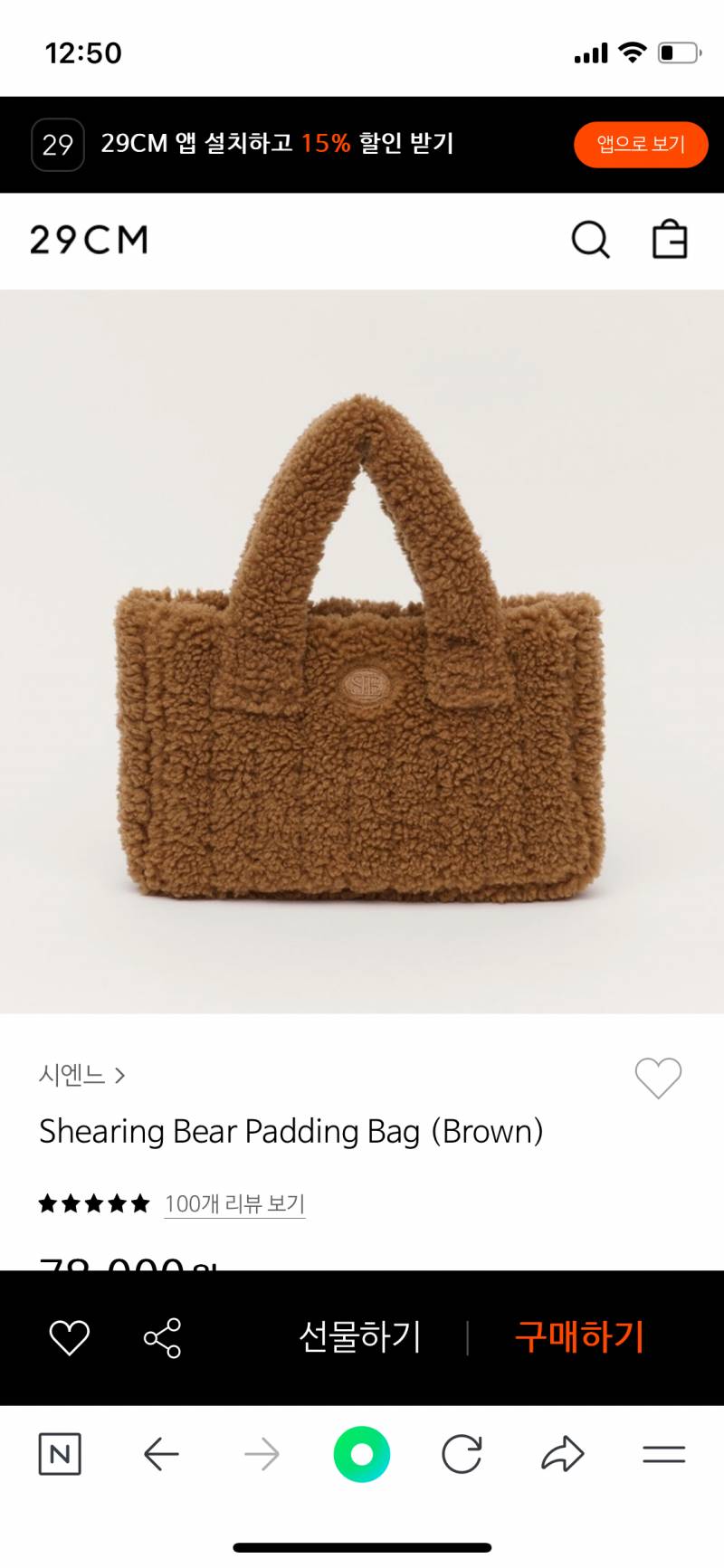Open the shopping bag cart

tap(670, 240)
